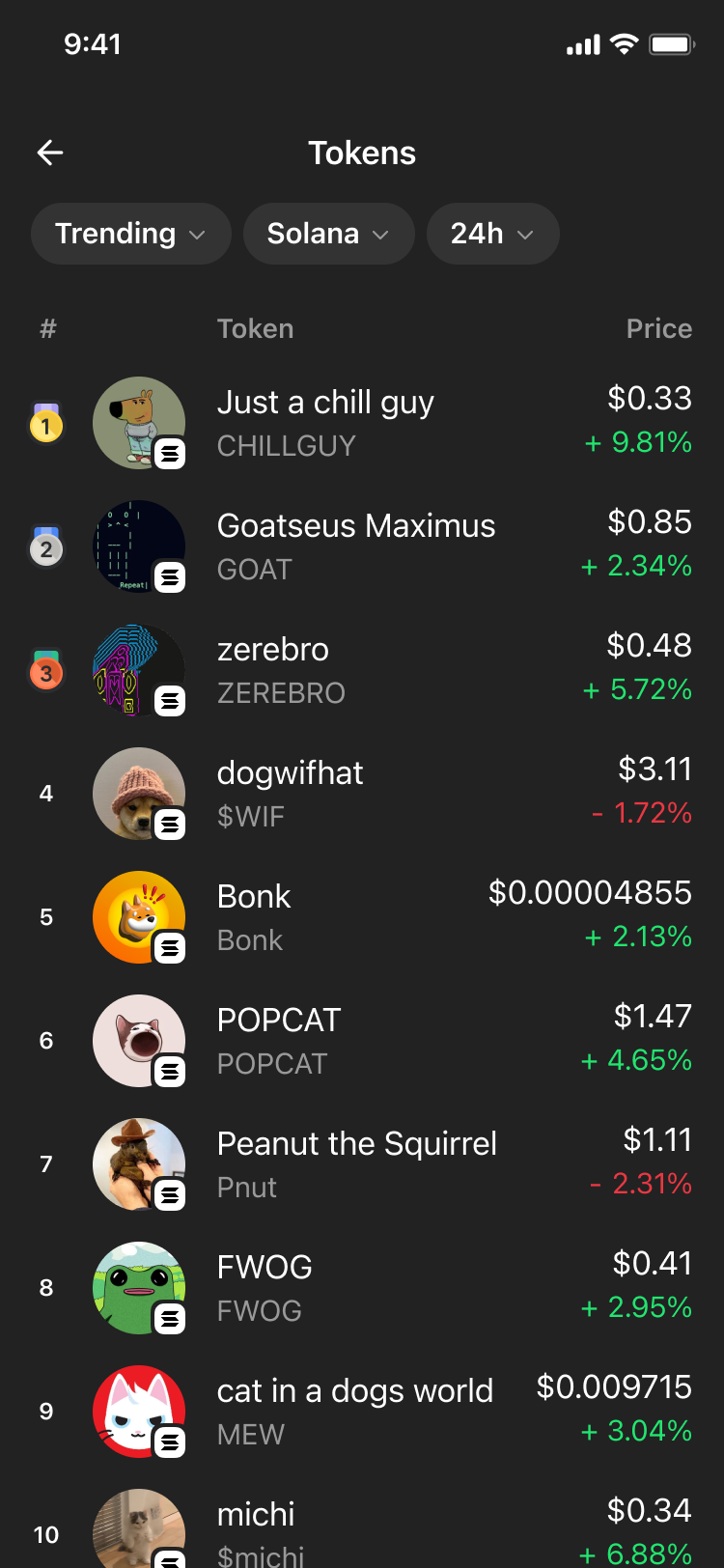Open the CHILLGUY token avatar icon
Screen dimensions: 724x1568
(x=139, y=422)
